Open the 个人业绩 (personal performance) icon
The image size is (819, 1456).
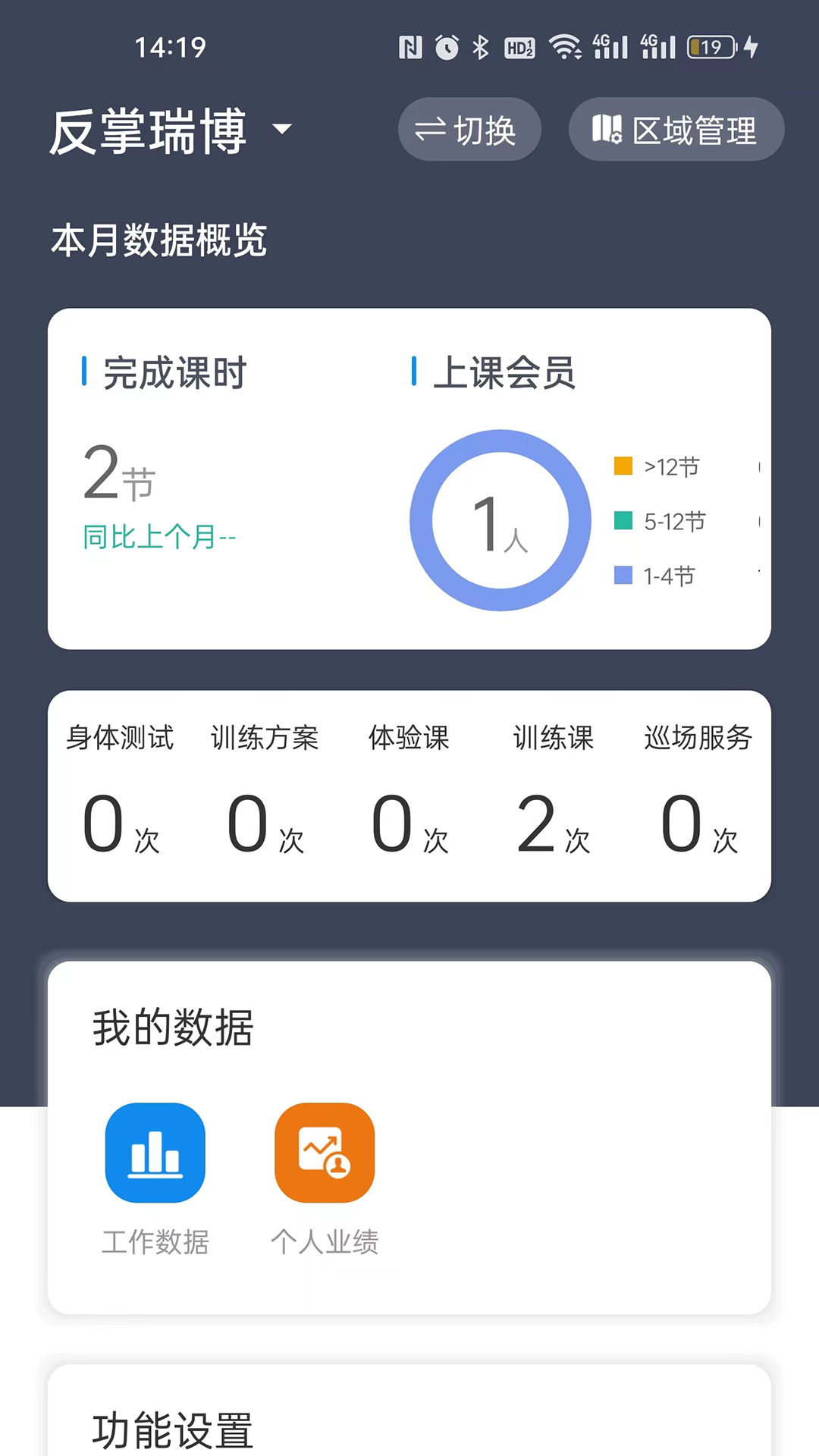(324, 1153)
